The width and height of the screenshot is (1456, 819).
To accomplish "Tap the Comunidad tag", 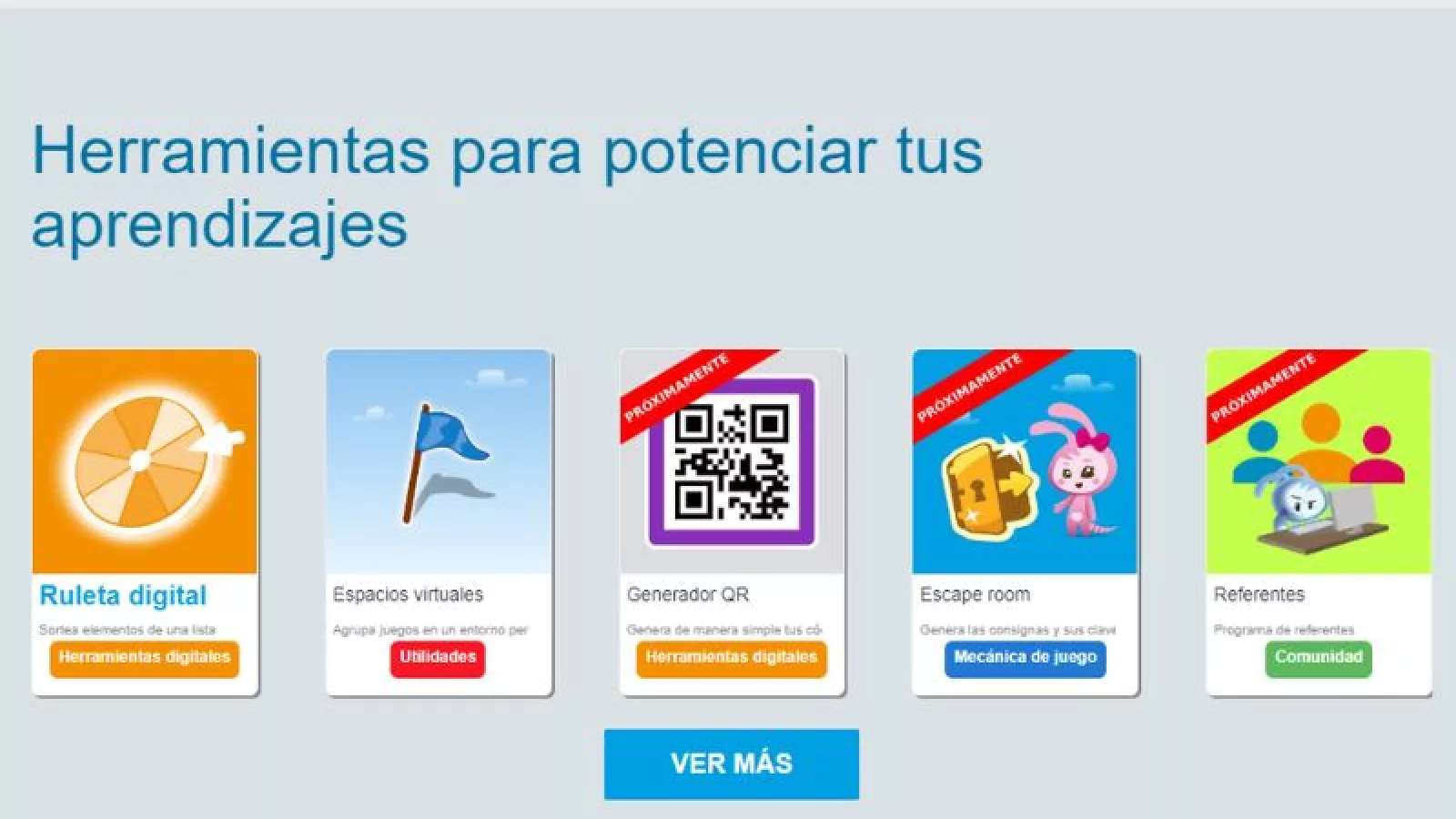I will [x=1318, y=658].
